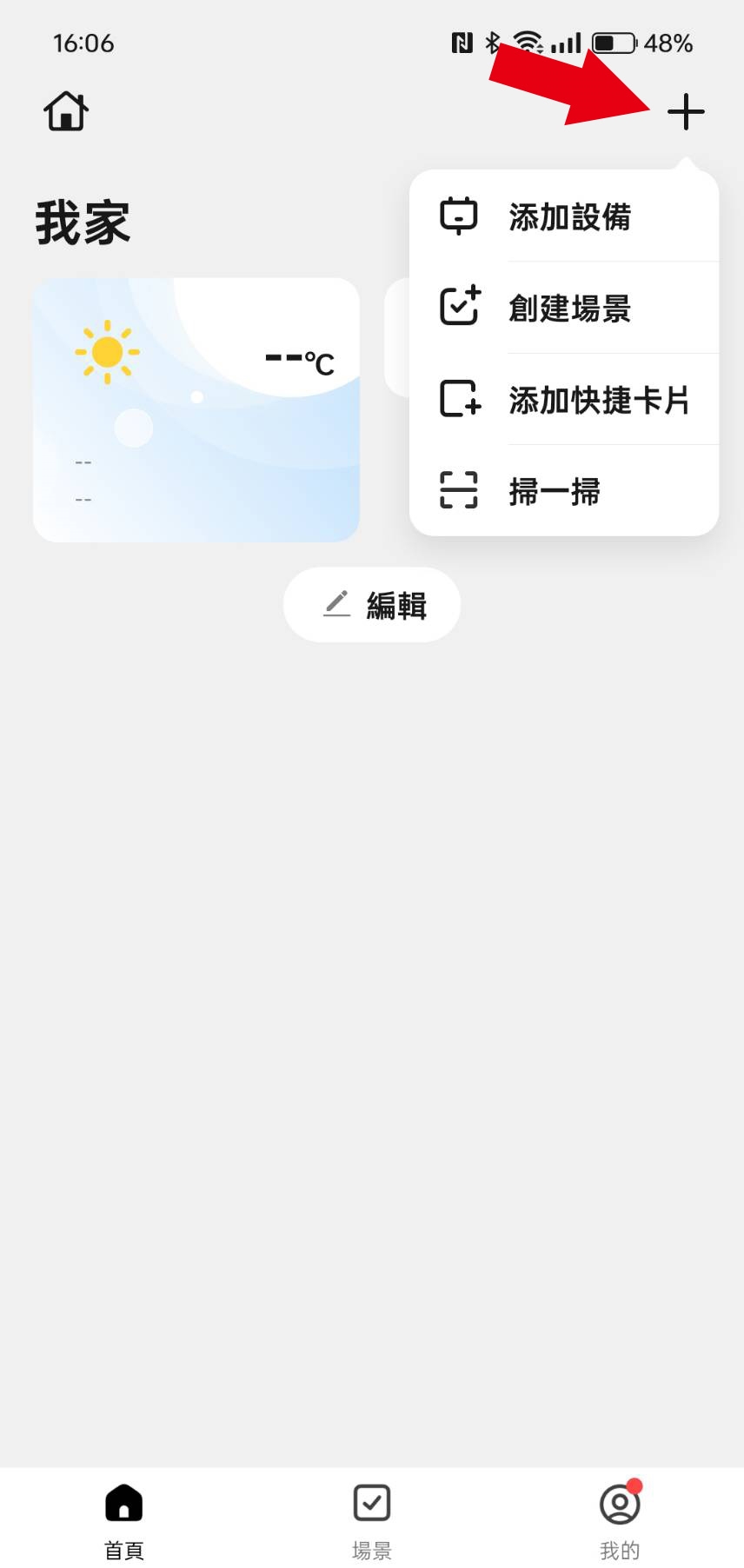Select 添加設備 from the popup menu

pyautogui.click(x=564, y=216)
